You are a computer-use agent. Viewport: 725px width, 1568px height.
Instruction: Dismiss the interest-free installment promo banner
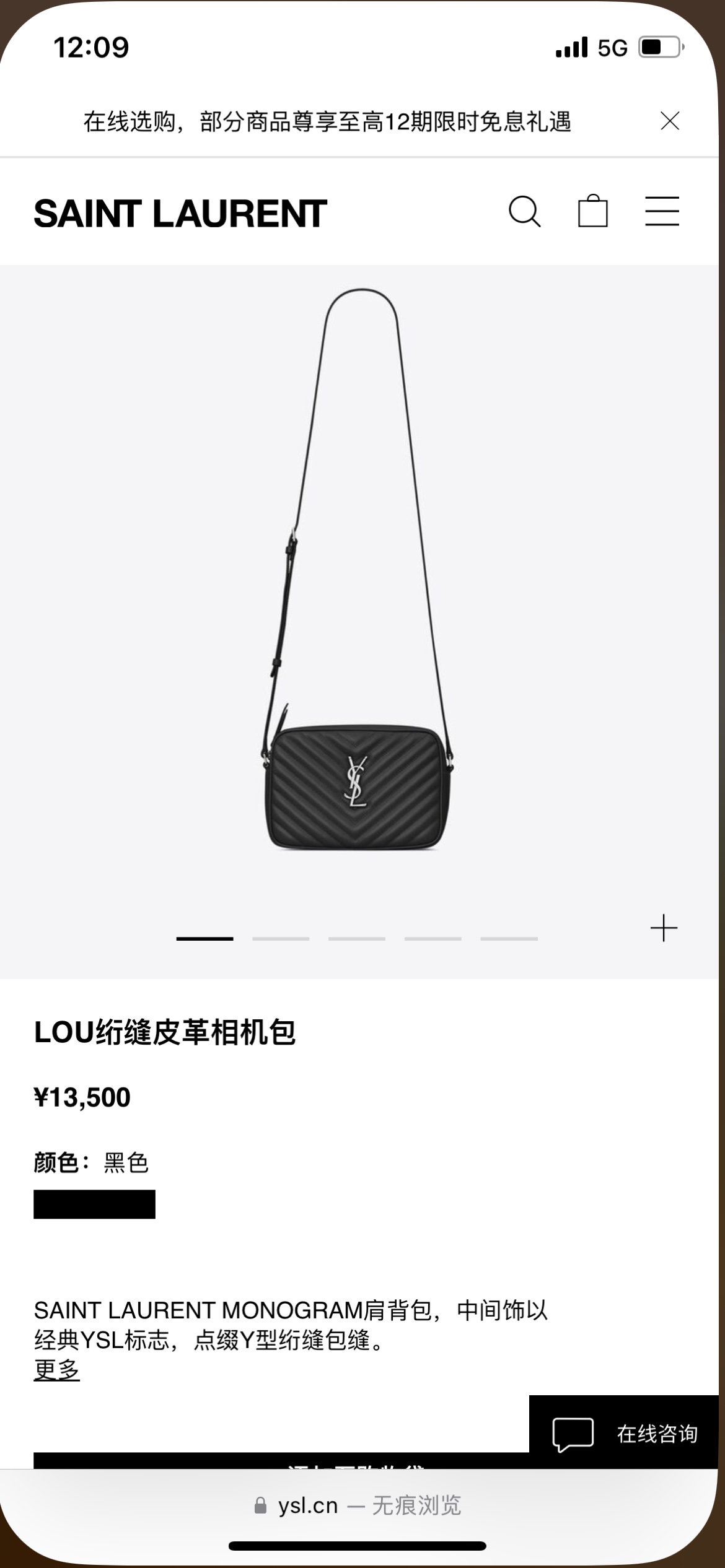coord(670,121)
